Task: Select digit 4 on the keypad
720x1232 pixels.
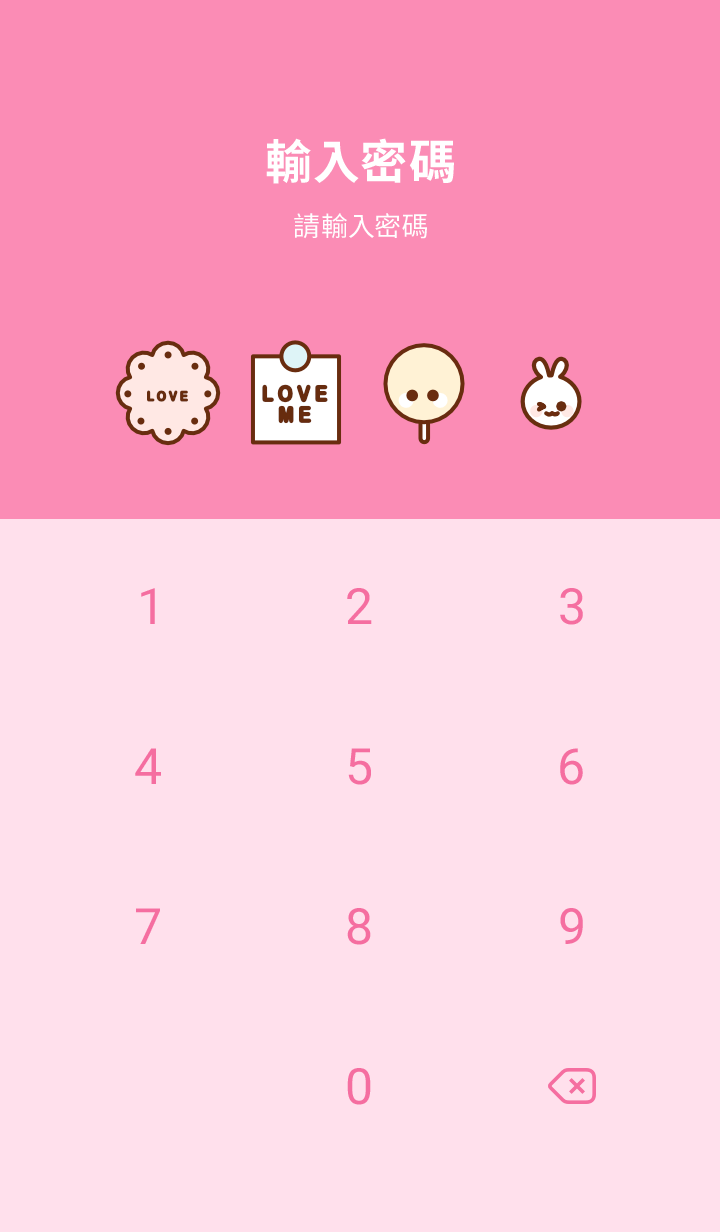Action: [148, 767]
